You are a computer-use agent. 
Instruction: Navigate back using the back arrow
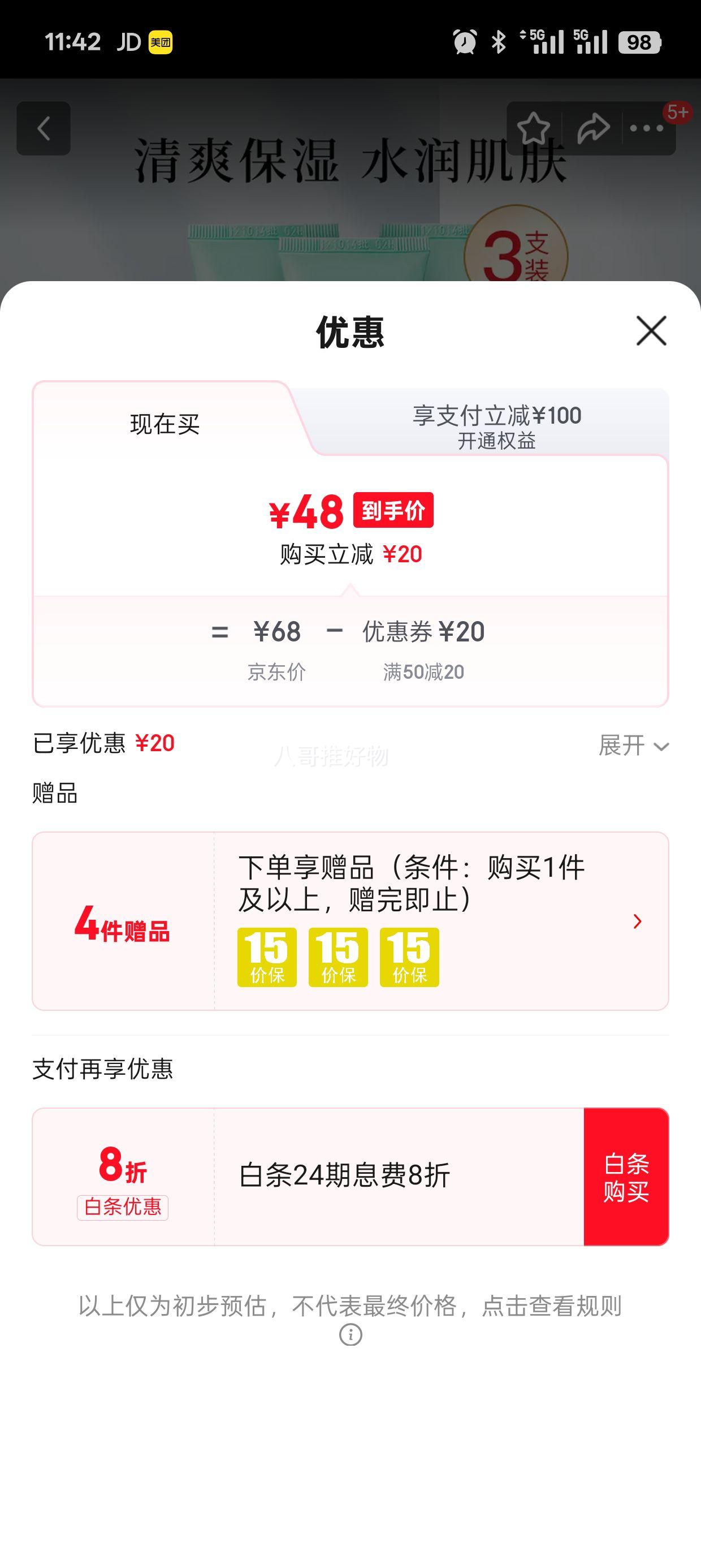(43, 128)
